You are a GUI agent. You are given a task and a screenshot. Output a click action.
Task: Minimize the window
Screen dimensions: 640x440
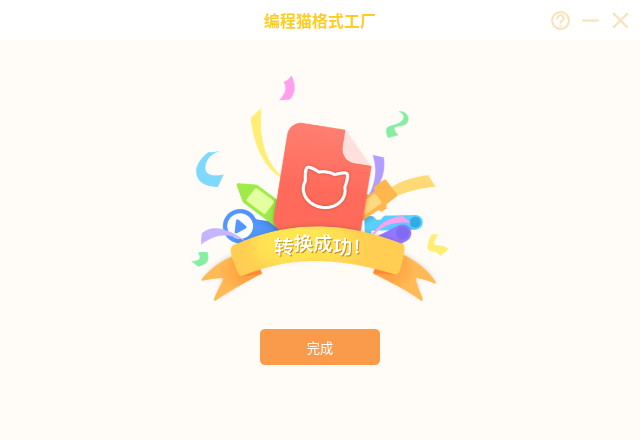[590, 20]
